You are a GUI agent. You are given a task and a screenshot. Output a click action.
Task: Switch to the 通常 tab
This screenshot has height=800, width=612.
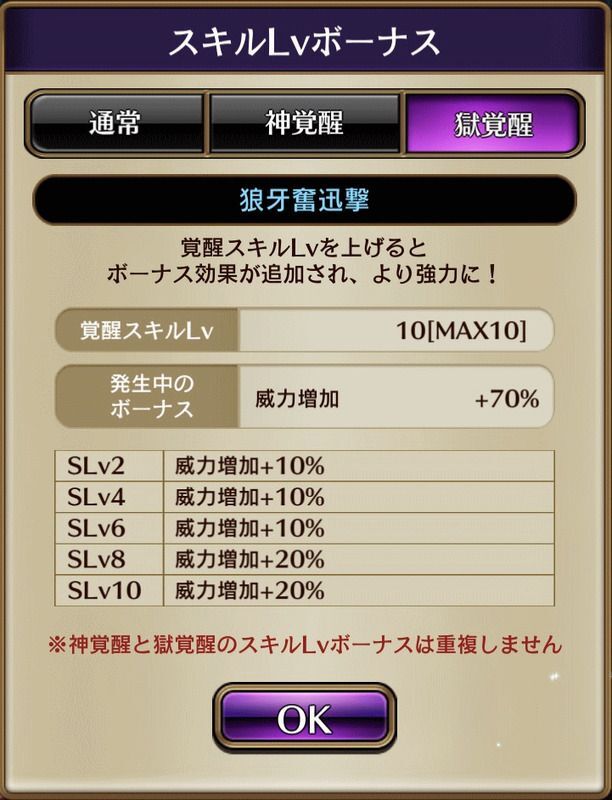tap(115, 124)
